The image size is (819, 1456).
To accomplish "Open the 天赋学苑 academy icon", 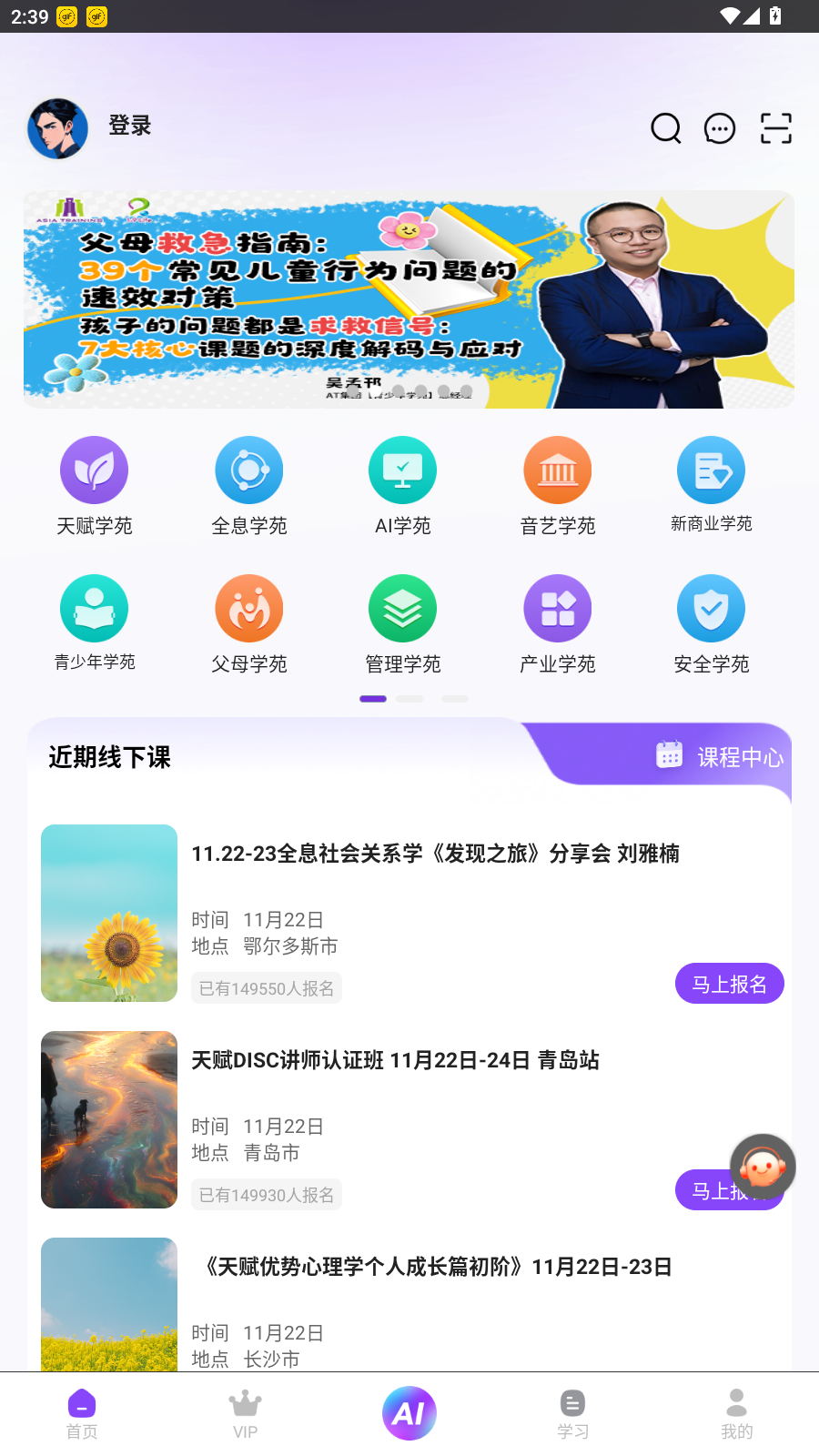I will tap(94, 470).
